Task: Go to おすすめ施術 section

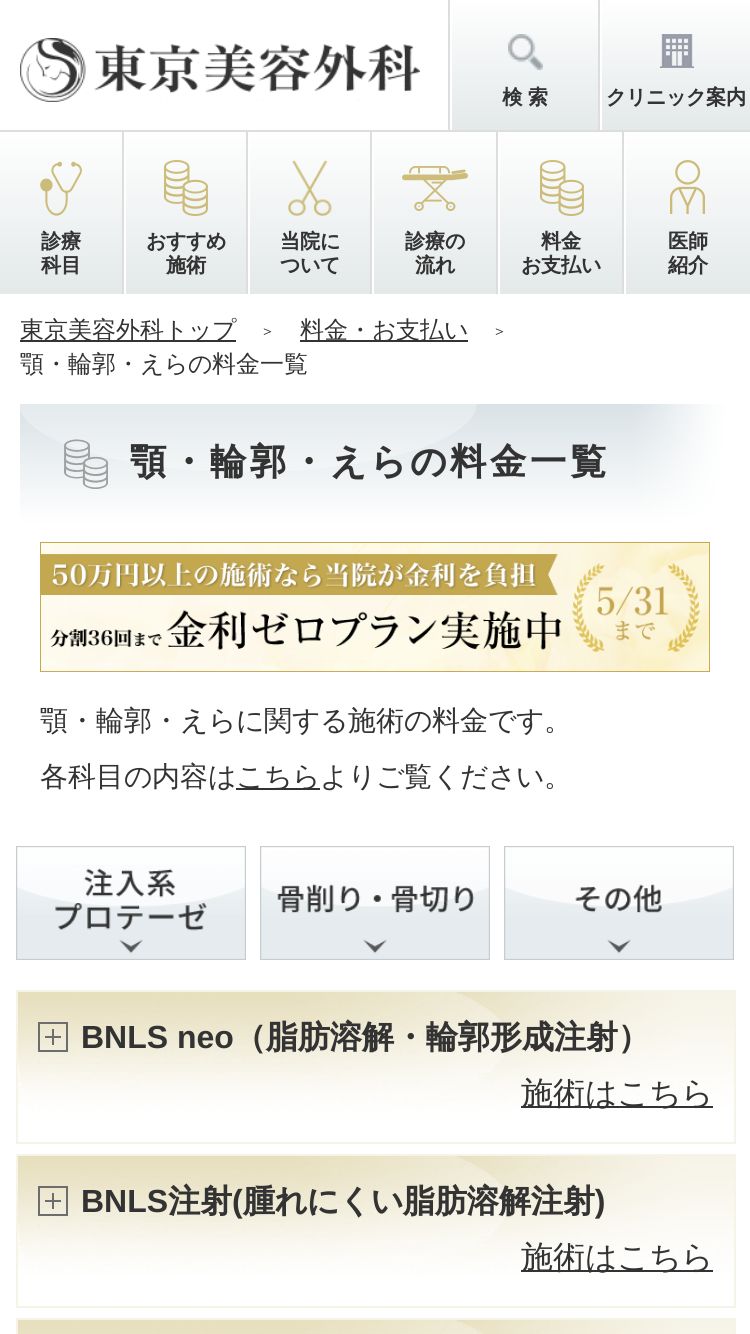Action: coord(186,213)
